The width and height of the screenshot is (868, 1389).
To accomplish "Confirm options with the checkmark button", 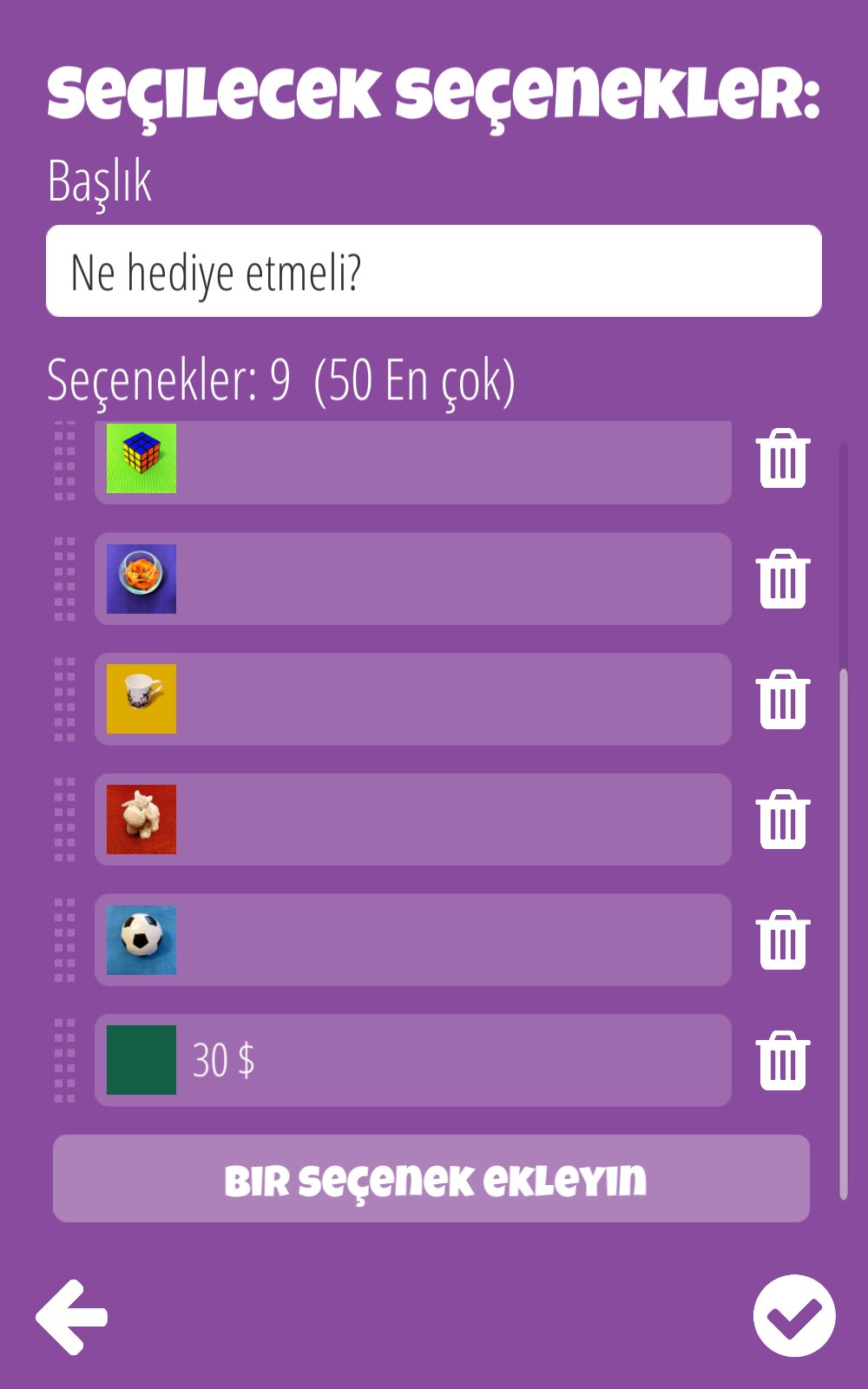I will (794, 1316).
